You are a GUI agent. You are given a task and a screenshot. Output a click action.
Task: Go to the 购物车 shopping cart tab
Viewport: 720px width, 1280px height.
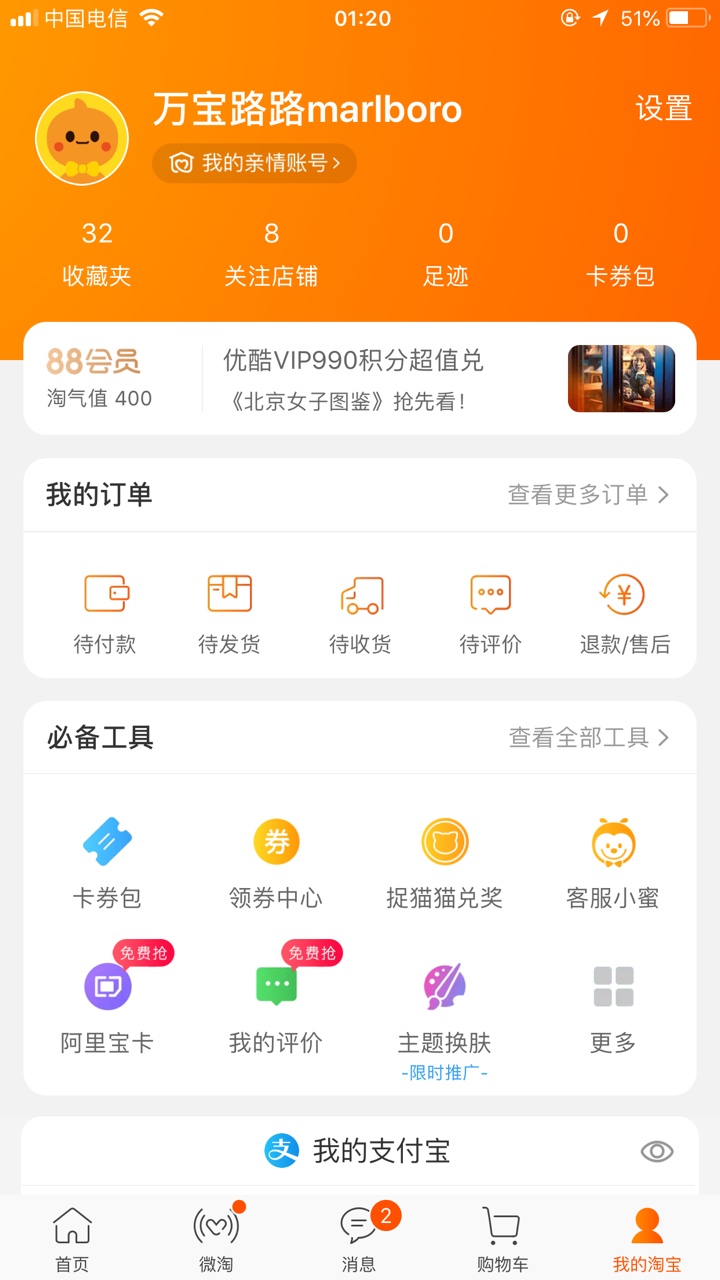(x=502, y=1239)
